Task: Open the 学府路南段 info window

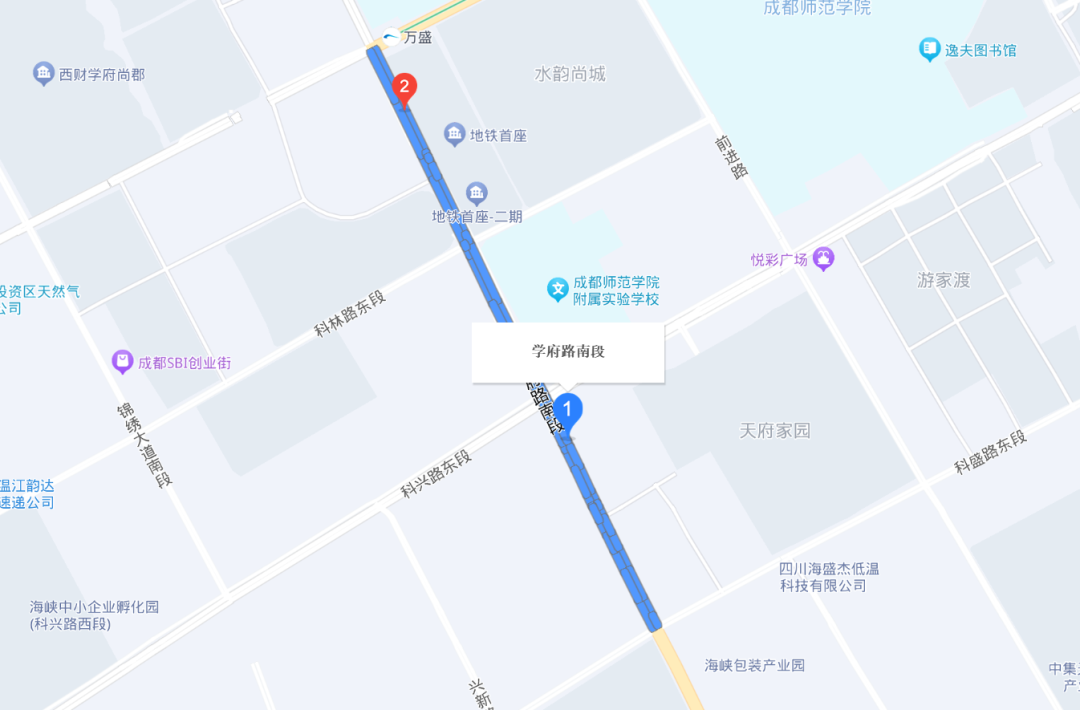Action: click(x=568, y=351)
